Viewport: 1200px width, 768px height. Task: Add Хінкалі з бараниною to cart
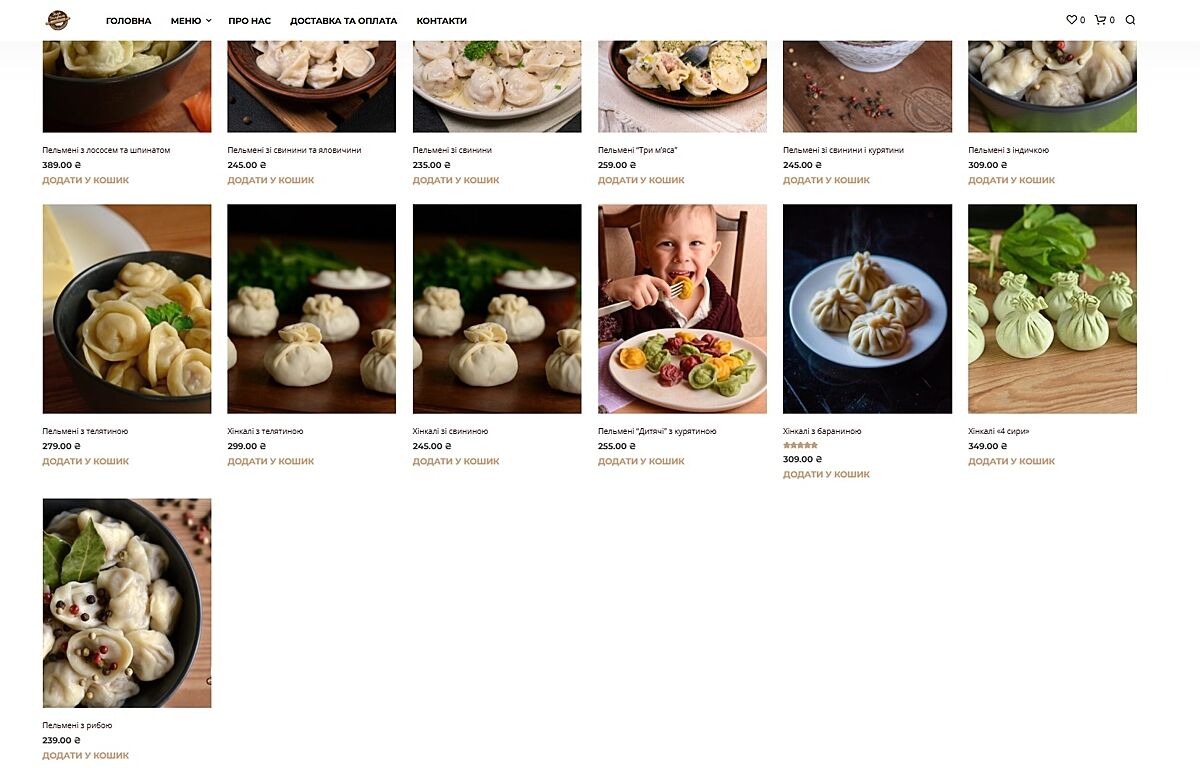coord(826,474)
